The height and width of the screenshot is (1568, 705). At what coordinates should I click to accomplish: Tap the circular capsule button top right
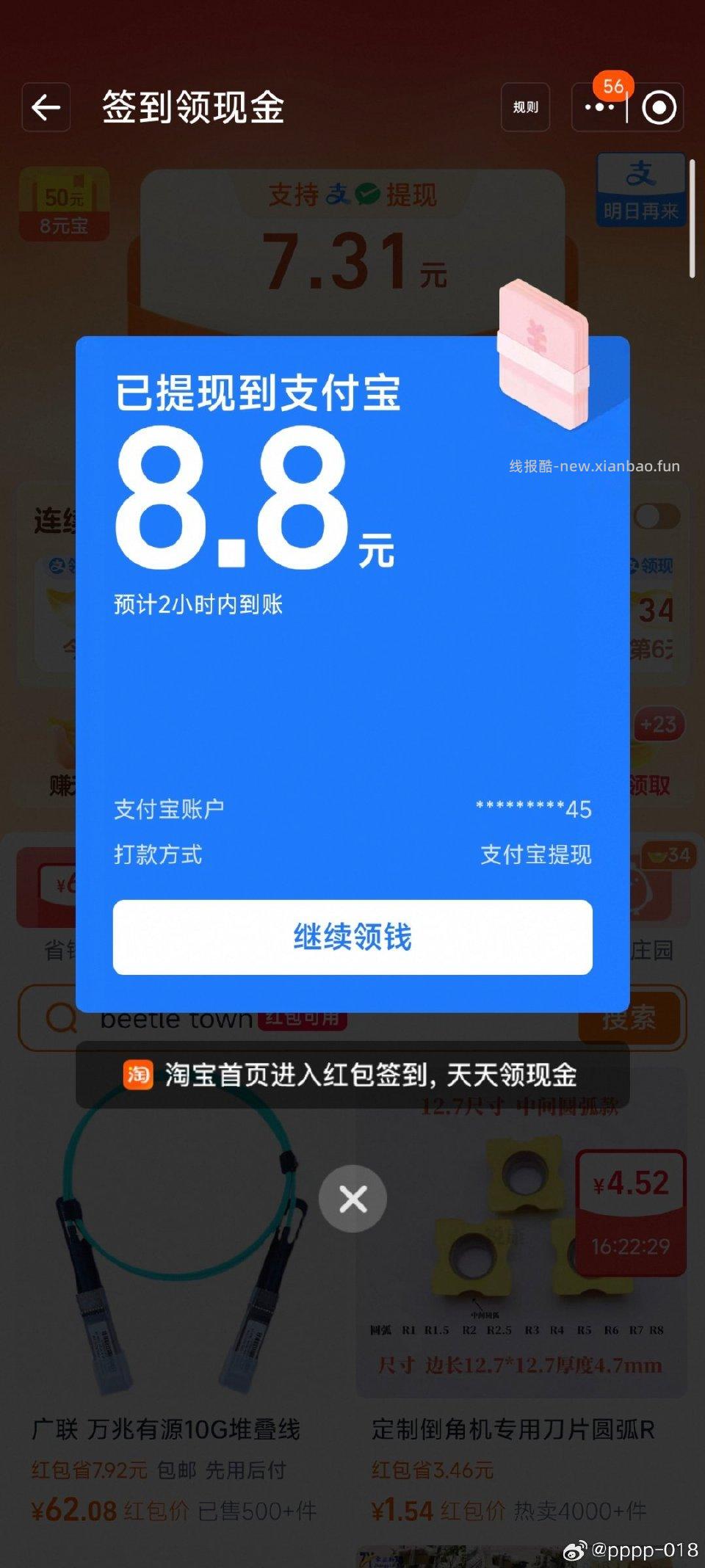point(659,107)
